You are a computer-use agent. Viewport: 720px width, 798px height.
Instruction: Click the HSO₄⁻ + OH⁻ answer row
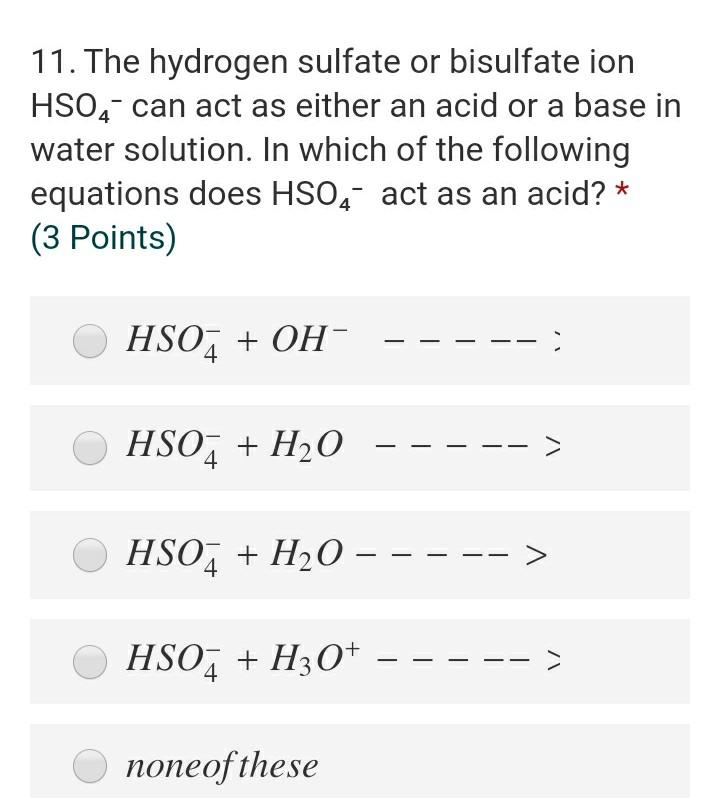360,340
